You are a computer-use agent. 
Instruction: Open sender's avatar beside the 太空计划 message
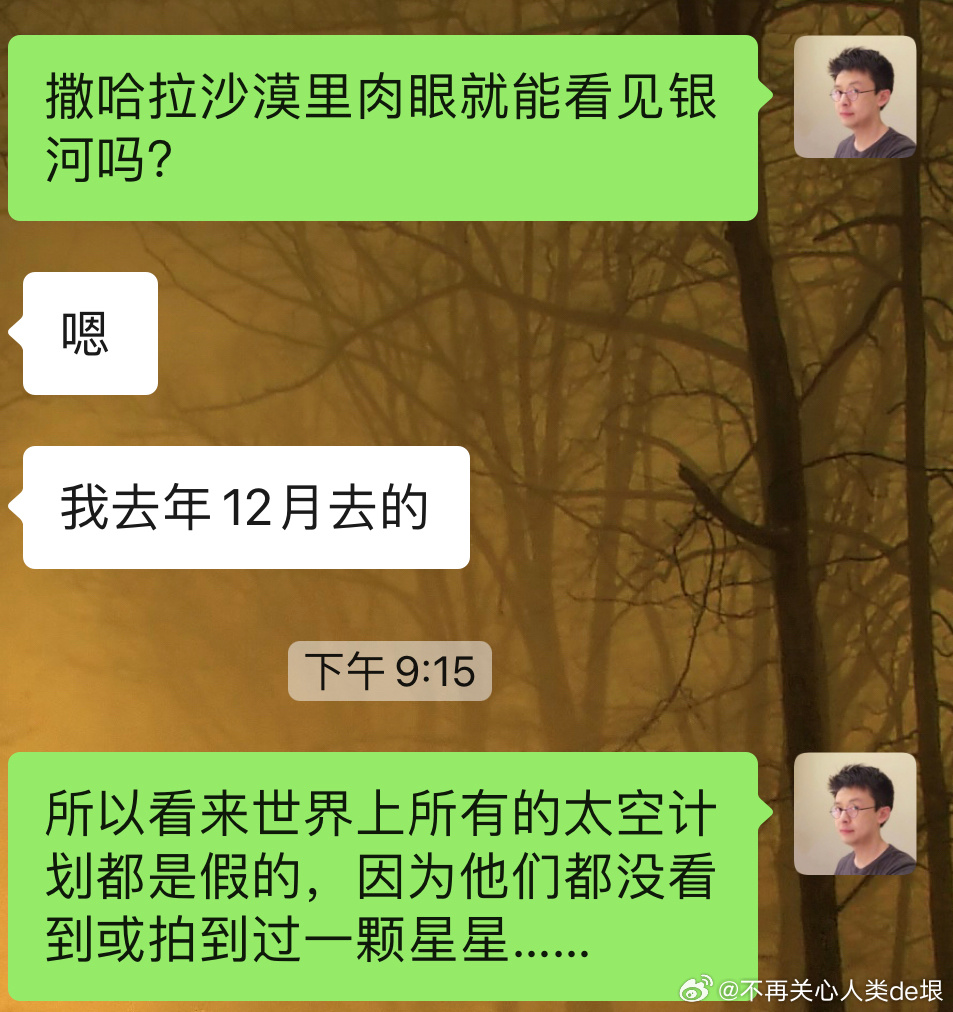[x=854, y=813]
